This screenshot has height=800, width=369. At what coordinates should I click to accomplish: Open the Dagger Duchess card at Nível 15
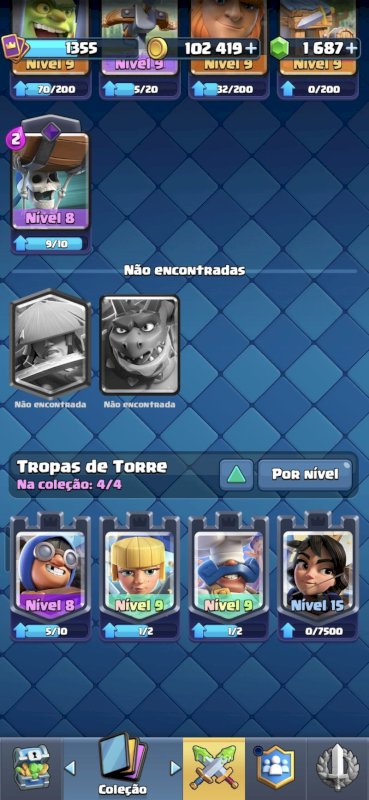tap(317, 577)
